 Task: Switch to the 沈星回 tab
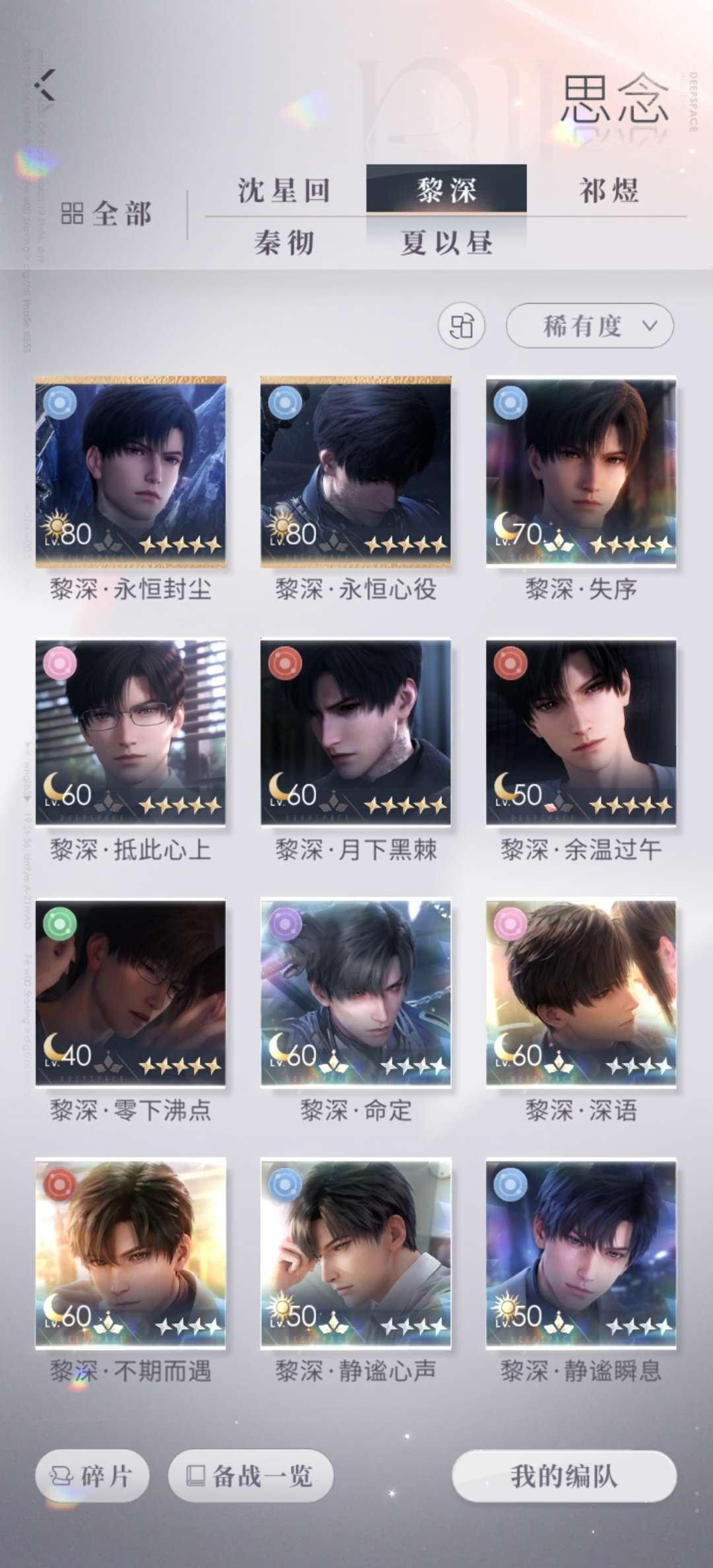285,191
